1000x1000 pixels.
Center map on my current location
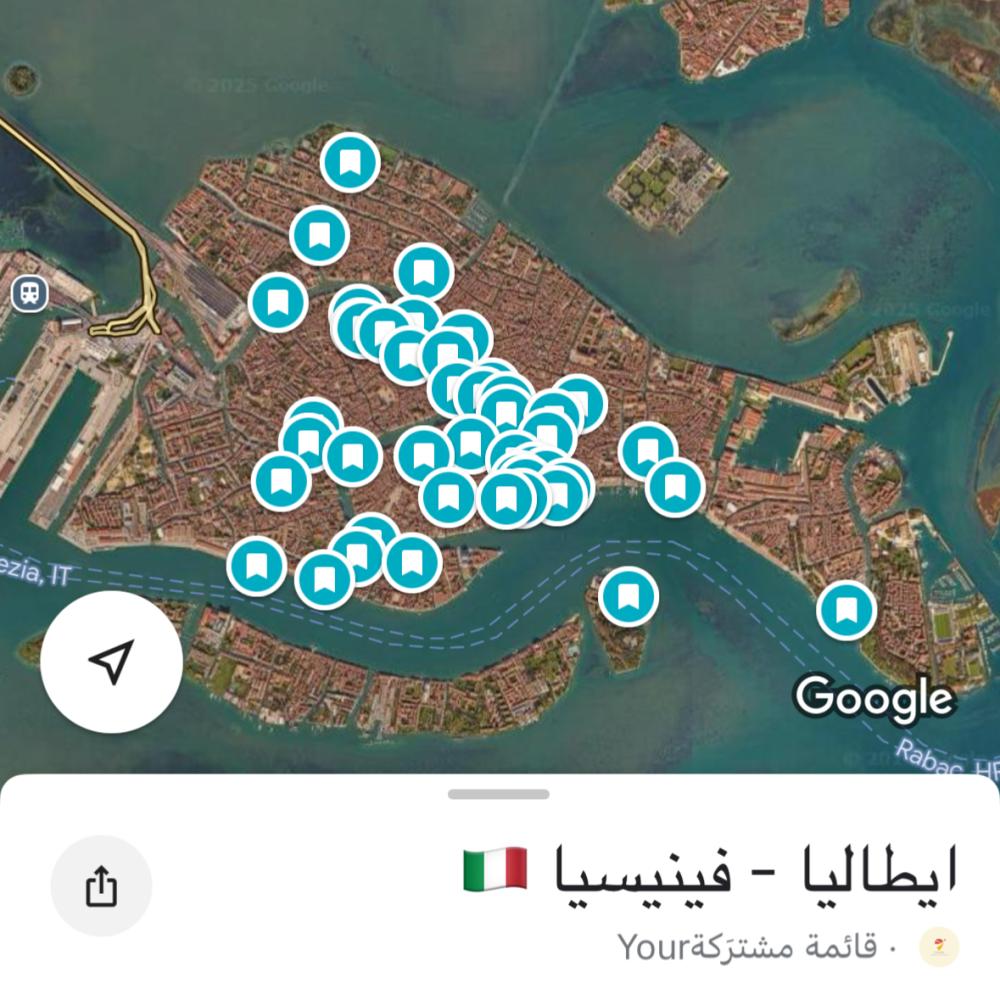coord(111,661)
